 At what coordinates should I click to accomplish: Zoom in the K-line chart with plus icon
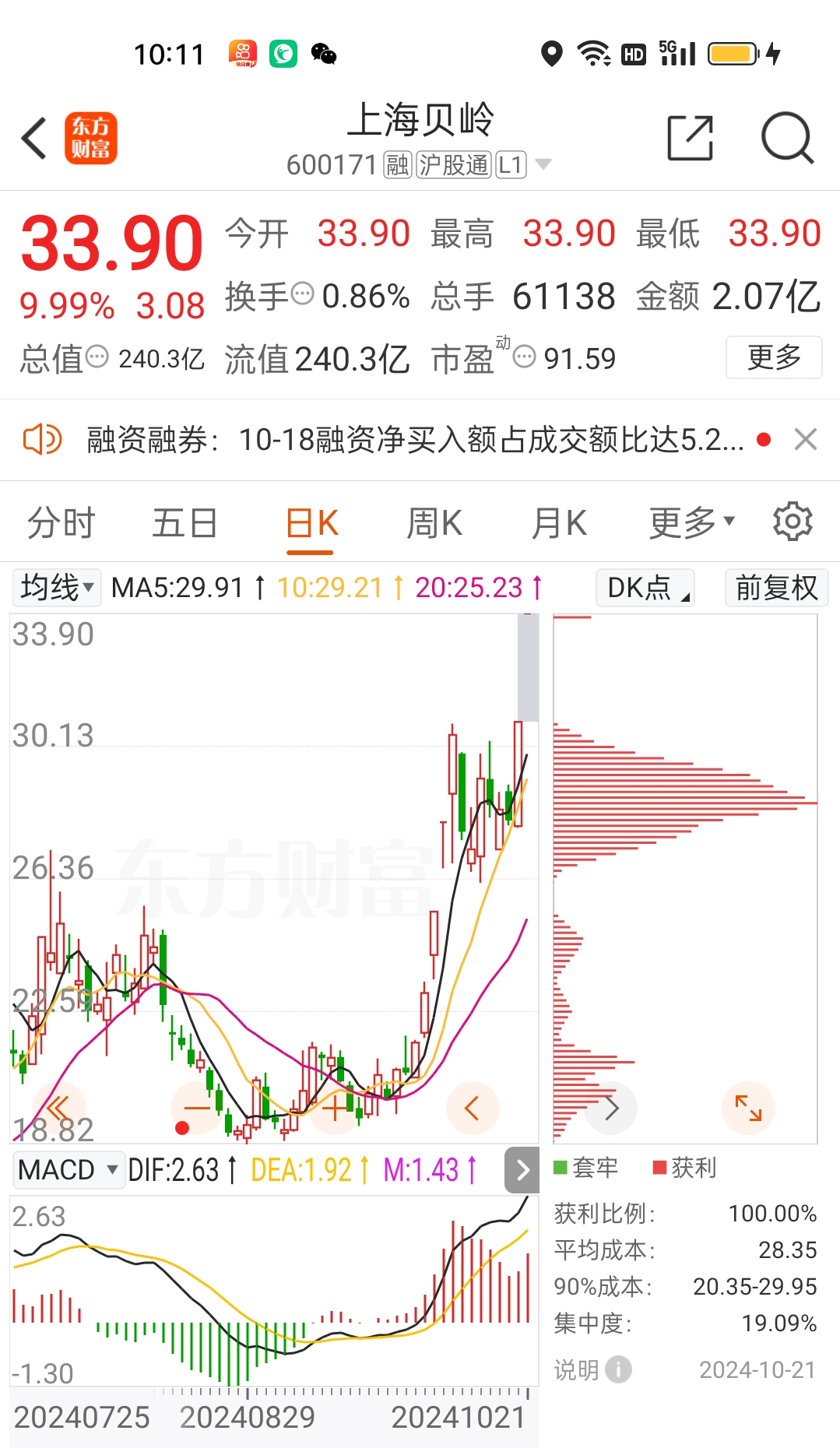[x=334, y=1108]
